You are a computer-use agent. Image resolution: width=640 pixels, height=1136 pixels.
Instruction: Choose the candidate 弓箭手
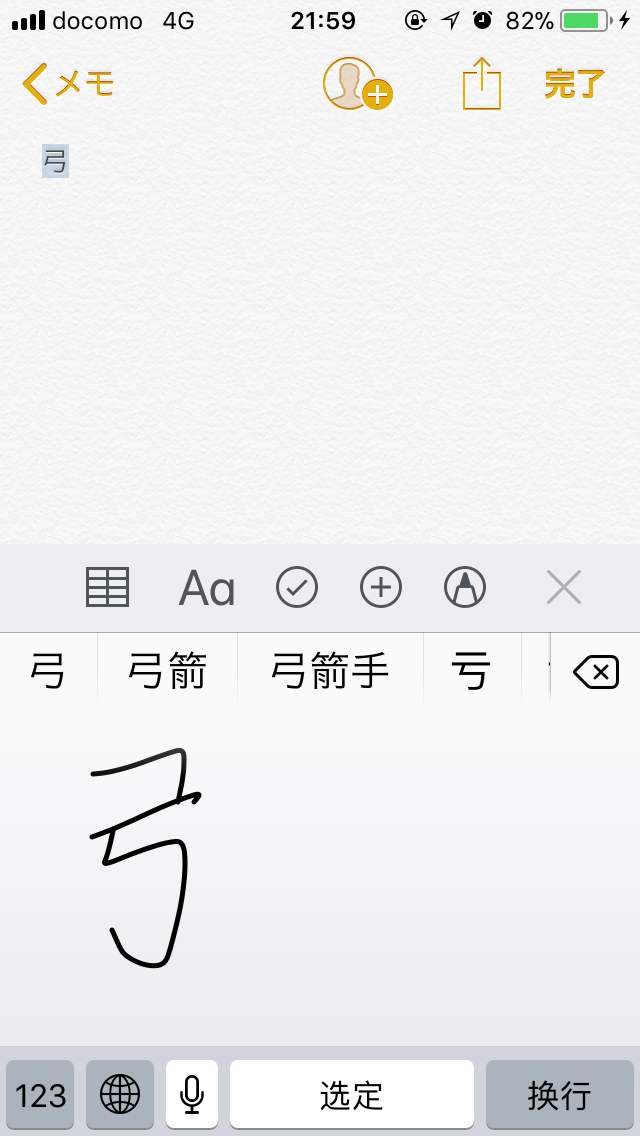(x=331, y=671)
